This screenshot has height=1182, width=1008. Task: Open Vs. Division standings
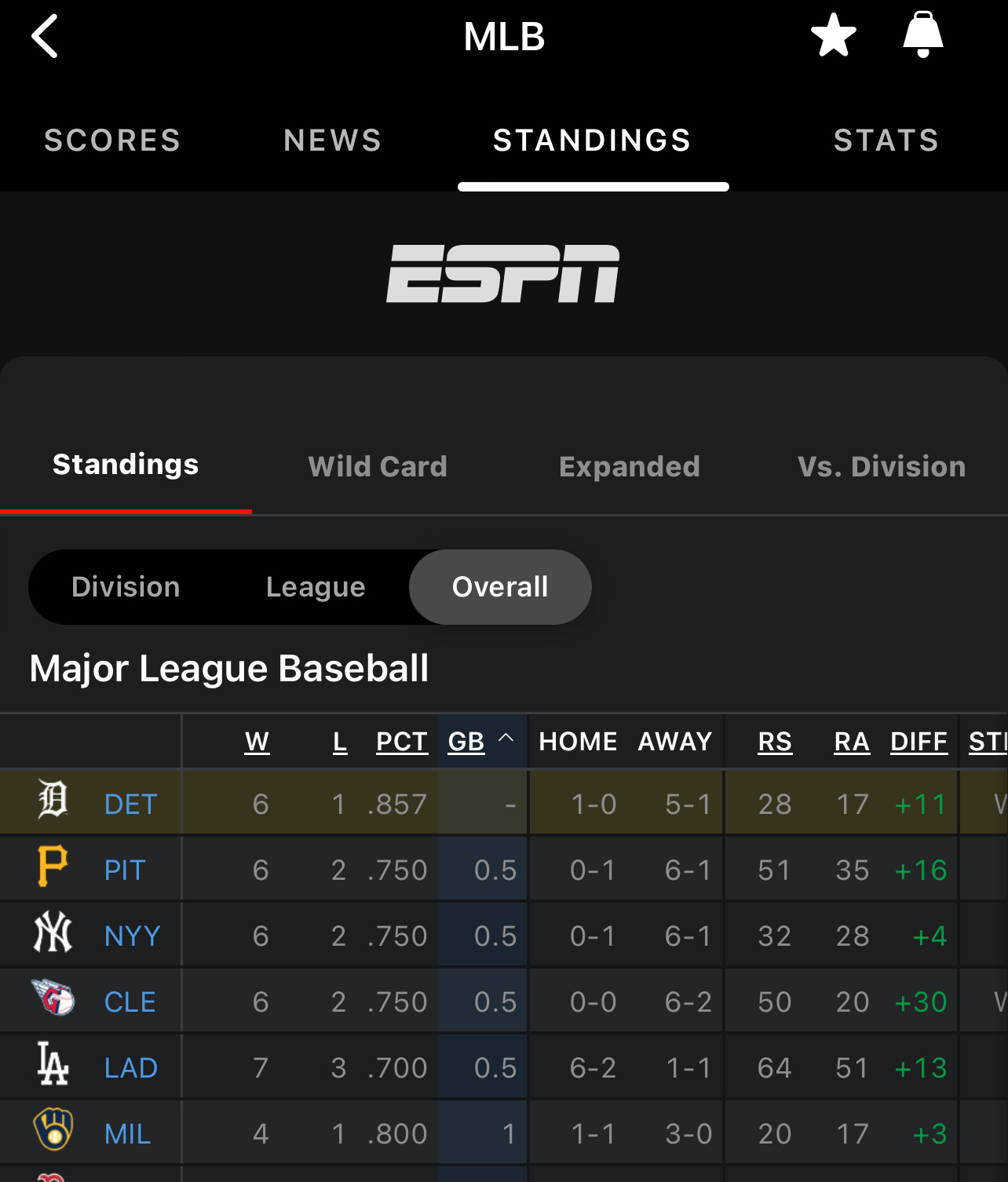click(x=882, y=467)
